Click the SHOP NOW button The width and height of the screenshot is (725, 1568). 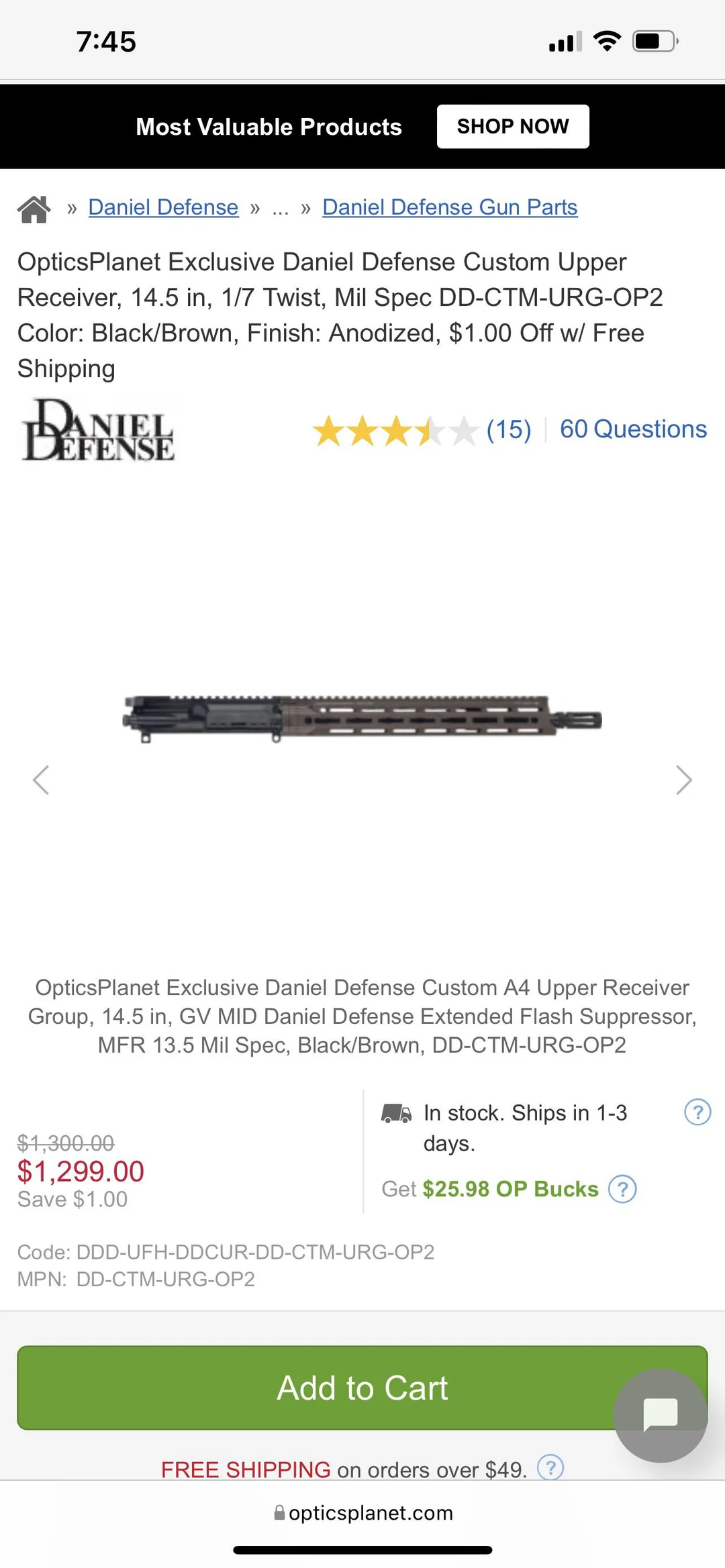click(513, 126)
